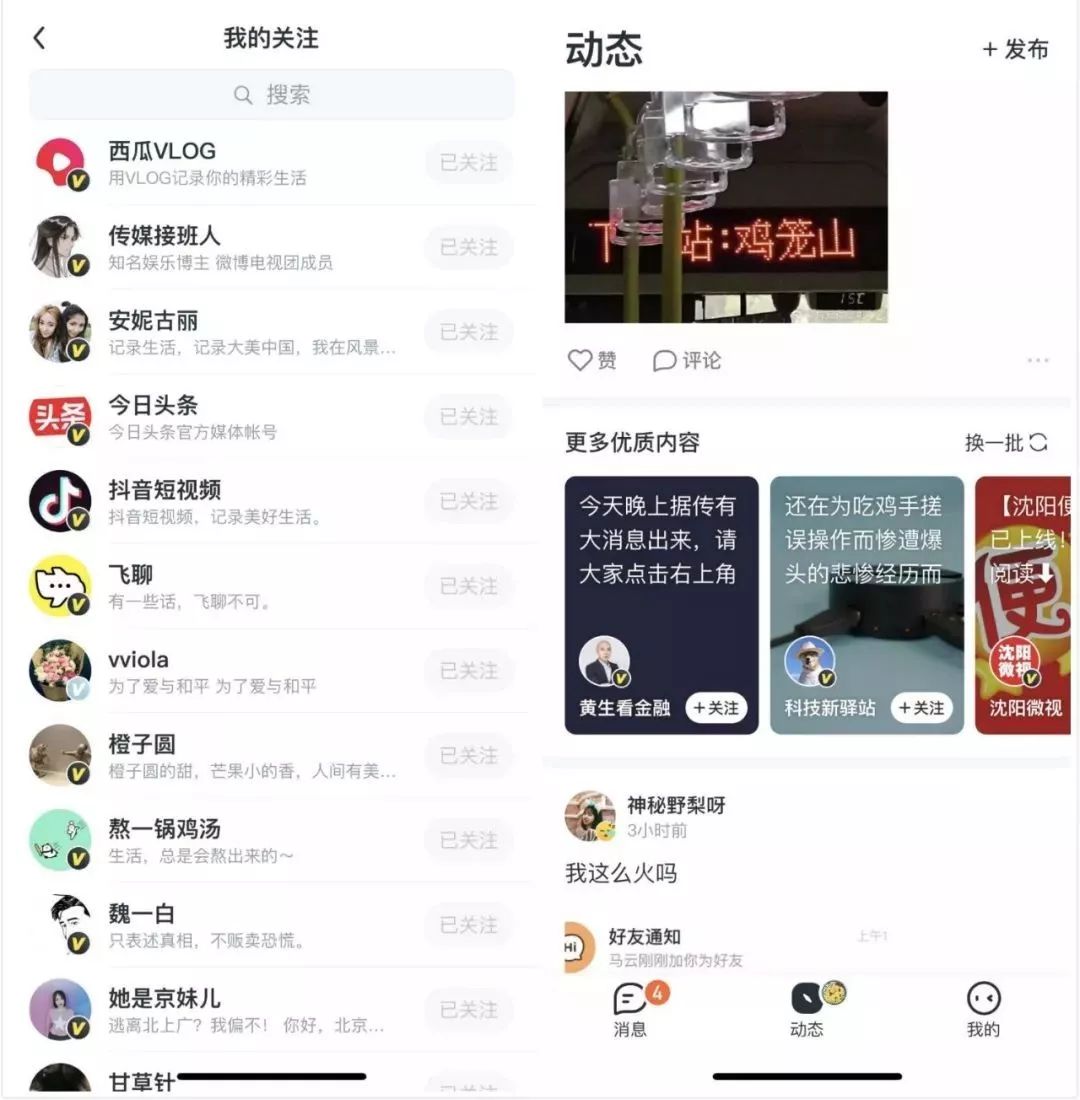Open the 鸡笼山 station photo post
This screenshot has width=1080, height=1100.
tap(726, 207)
